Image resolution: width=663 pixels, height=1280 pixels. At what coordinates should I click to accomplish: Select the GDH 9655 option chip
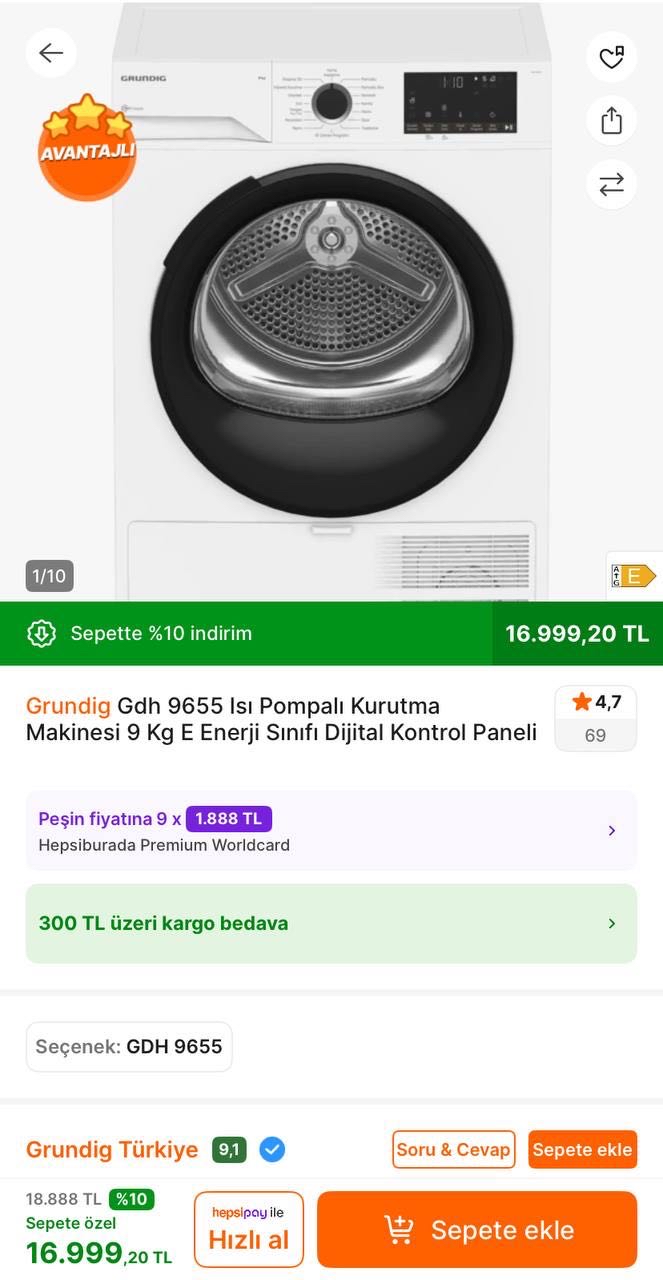129,1047
